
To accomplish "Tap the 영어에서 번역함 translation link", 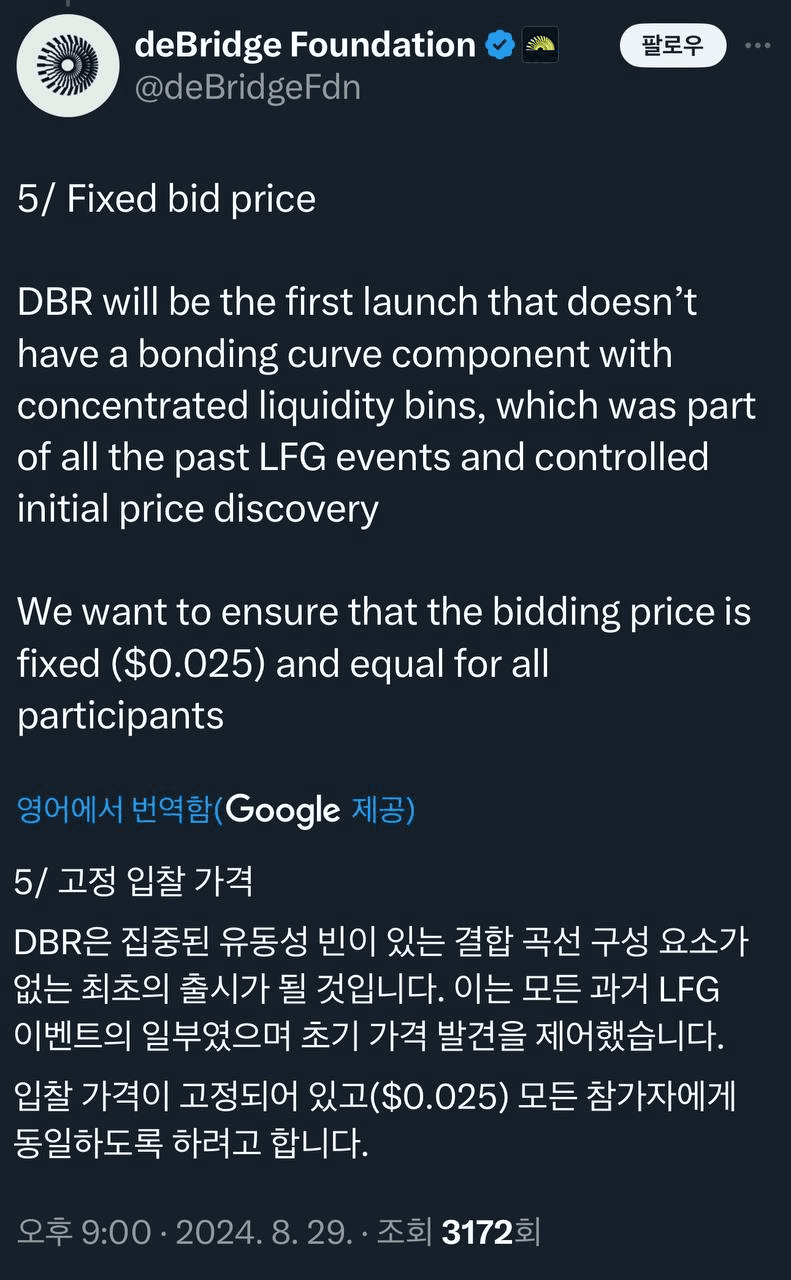I will pyautogui.click(x=116, y=810).
